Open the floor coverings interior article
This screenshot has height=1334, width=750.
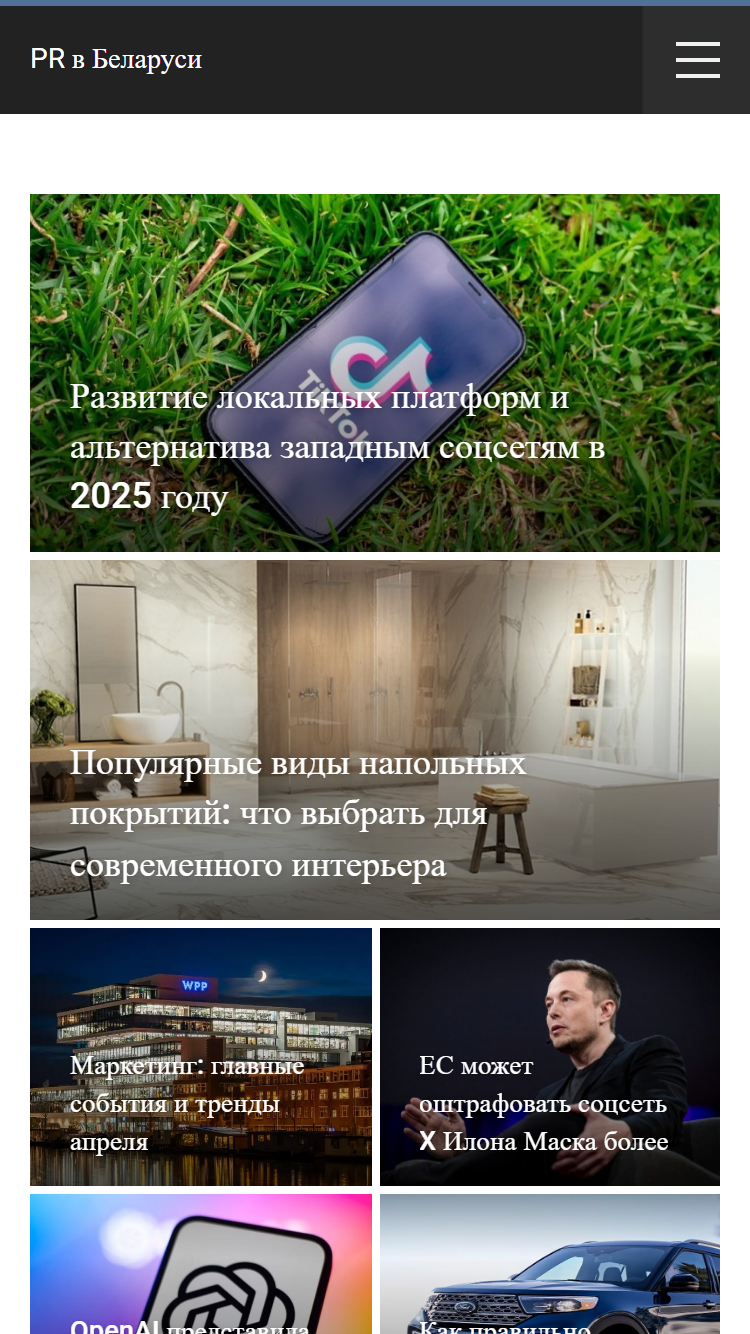(375, 740)
